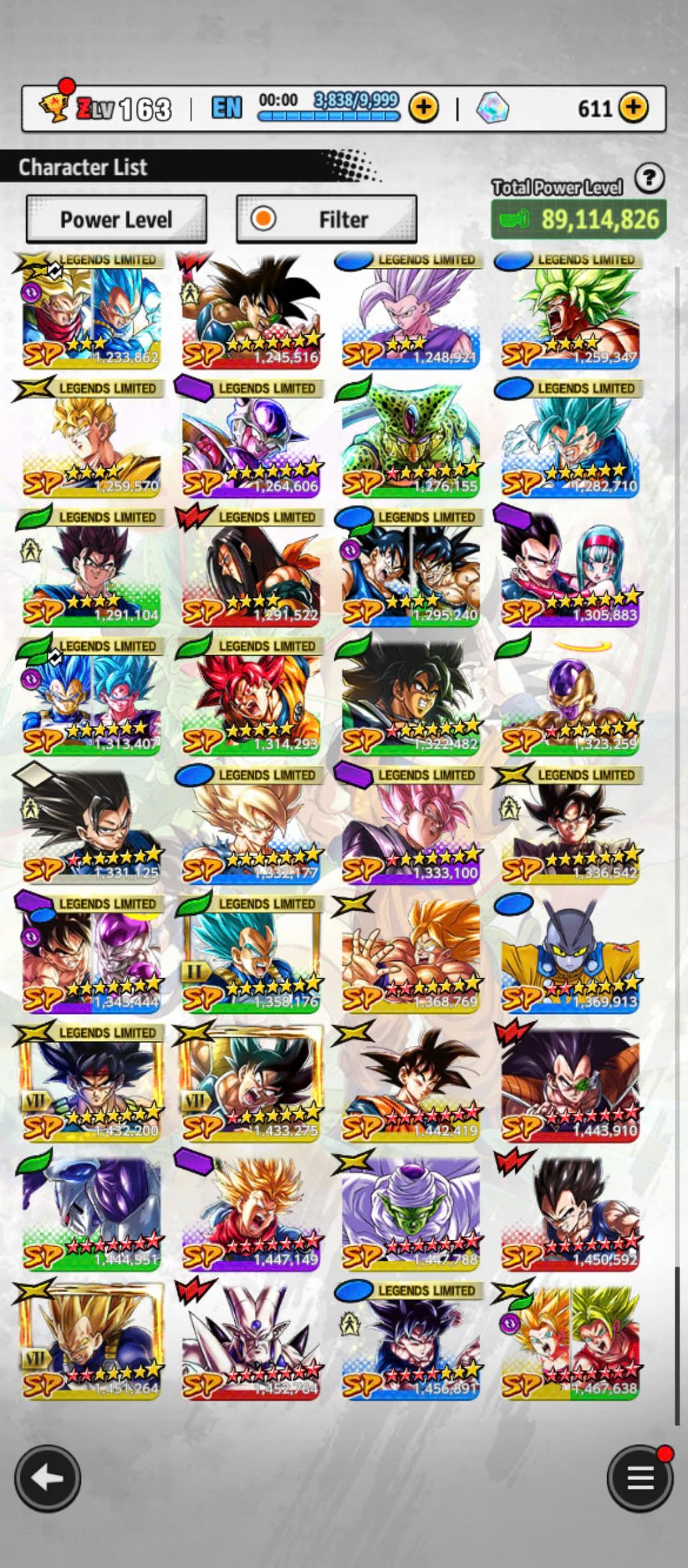Open the Total Power Level help icon

coord(649,179)
